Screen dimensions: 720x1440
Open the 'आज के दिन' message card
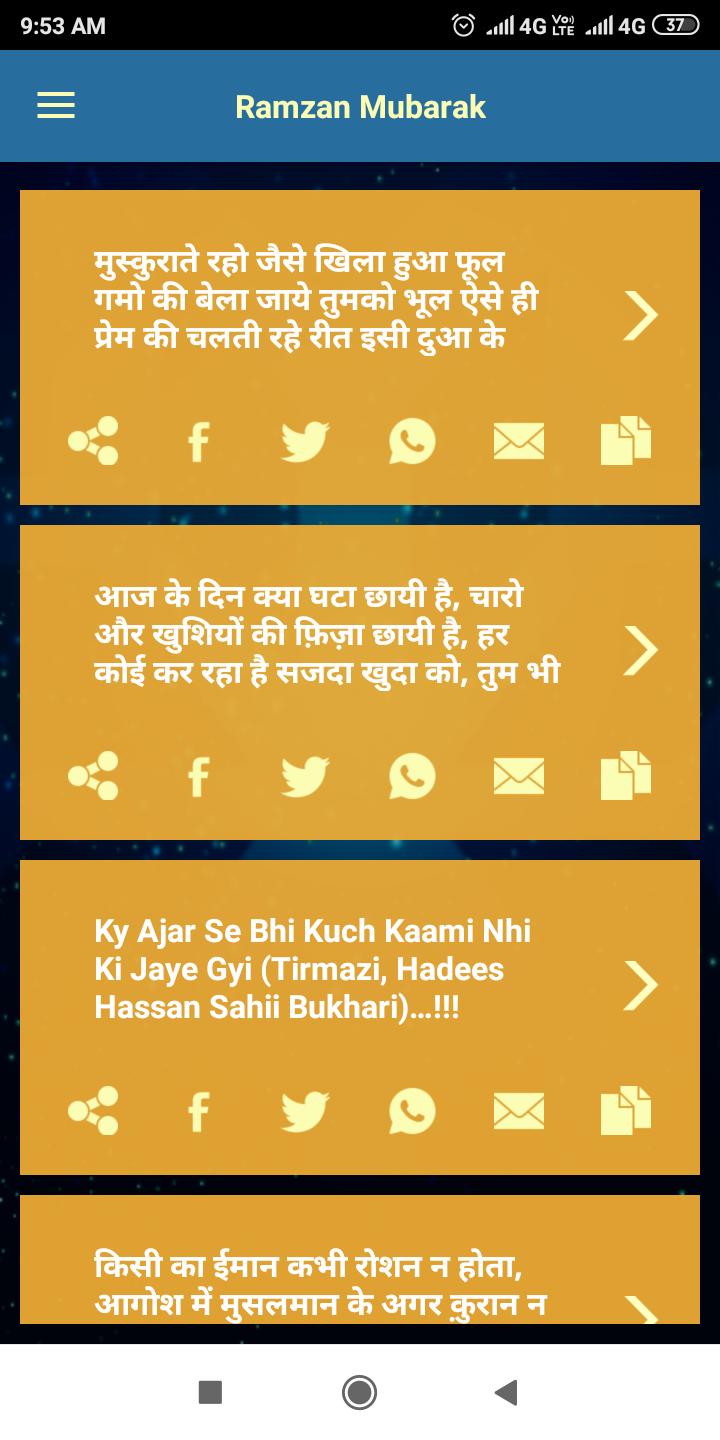tap(640, 650)
